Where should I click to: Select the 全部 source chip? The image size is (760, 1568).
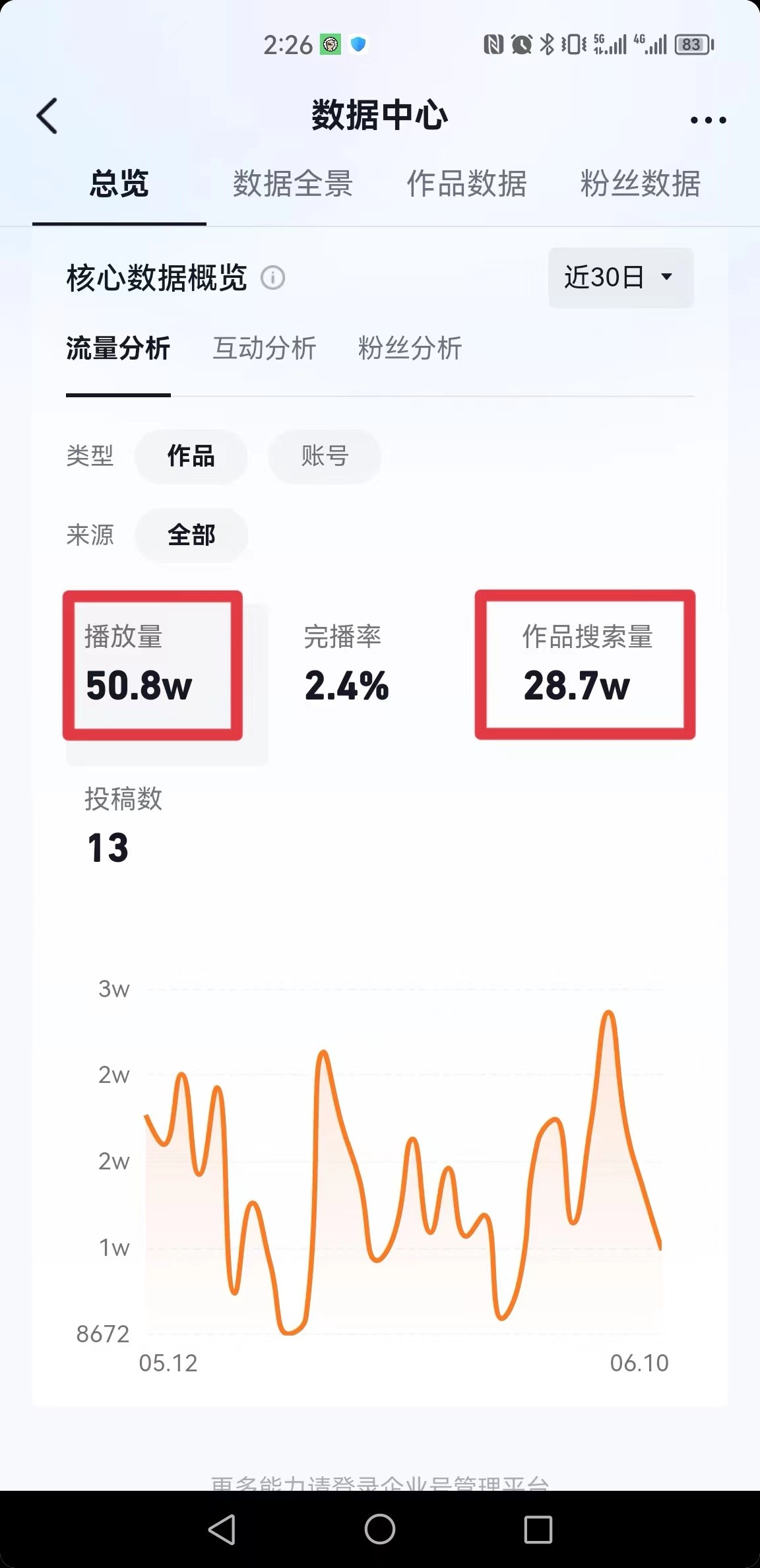[191, 535]
